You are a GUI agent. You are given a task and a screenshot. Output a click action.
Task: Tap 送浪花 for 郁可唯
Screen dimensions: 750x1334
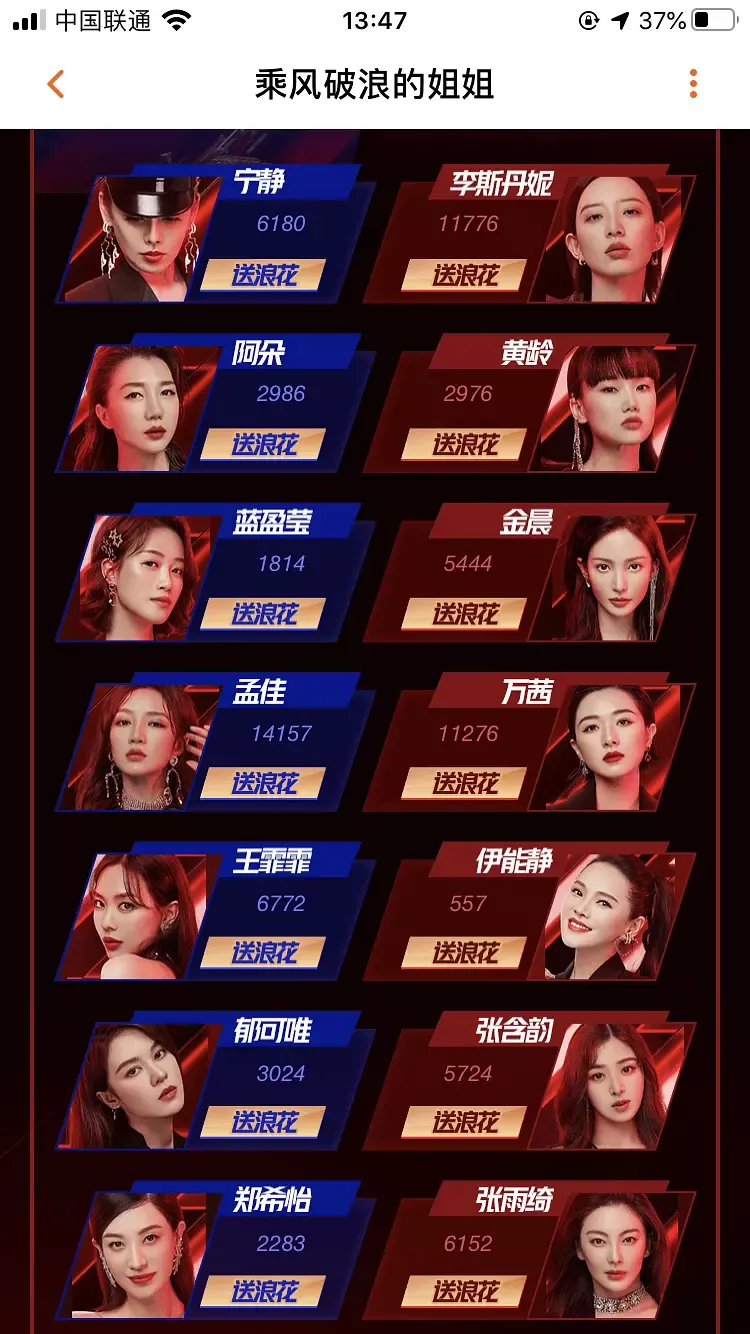click(264, 1122)
